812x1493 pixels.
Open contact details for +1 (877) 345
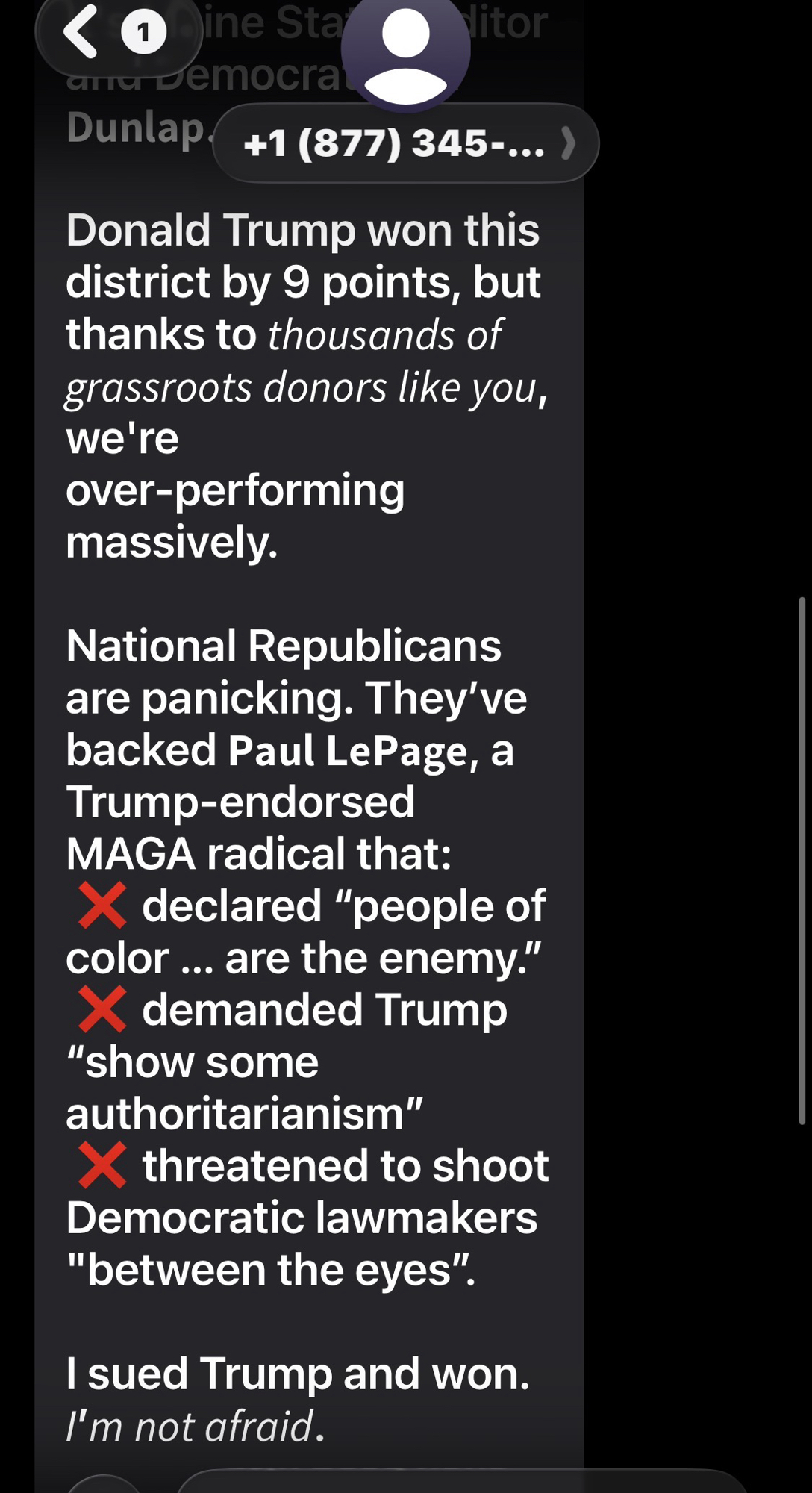pyautogui.click(x=406, y=143)
